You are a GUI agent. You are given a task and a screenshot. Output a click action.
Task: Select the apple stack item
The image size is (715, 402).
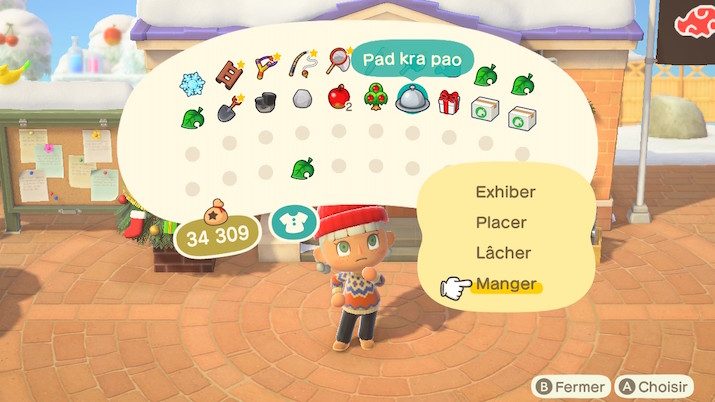[x=337, y=100]
